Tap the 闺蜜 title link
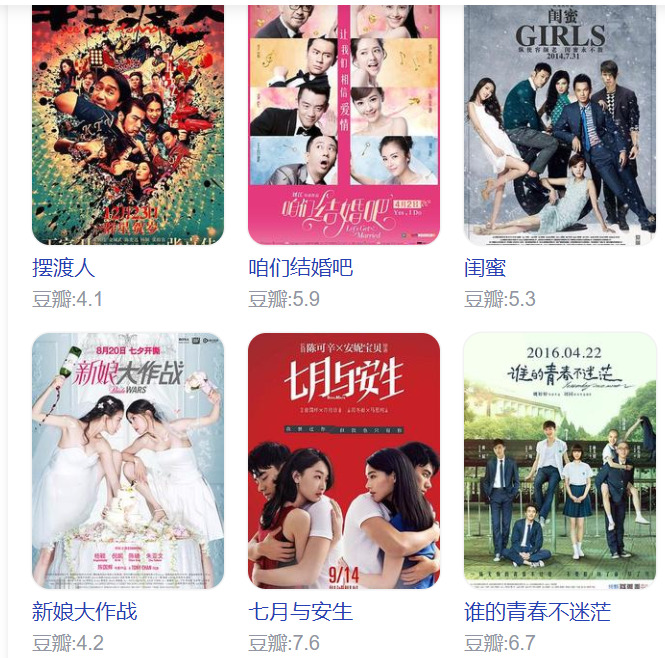Screen dimensions: 665x658 [485, 268]
